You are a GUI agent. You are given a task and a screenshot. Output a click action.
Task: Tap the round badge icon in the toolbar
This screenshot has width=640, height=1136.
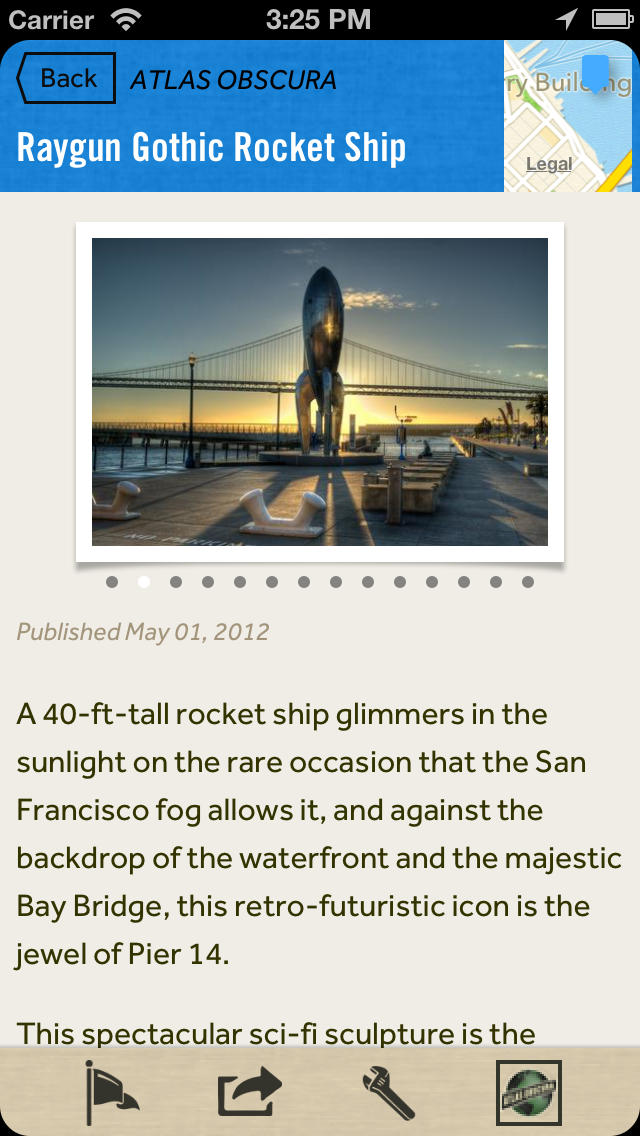[x=529, y=1093]
